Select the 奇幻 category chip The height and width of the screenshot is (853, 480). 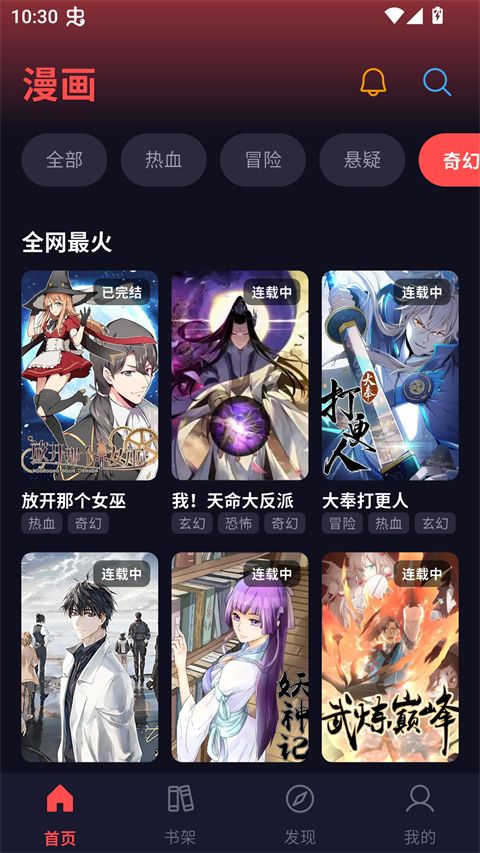coord(450,160)
